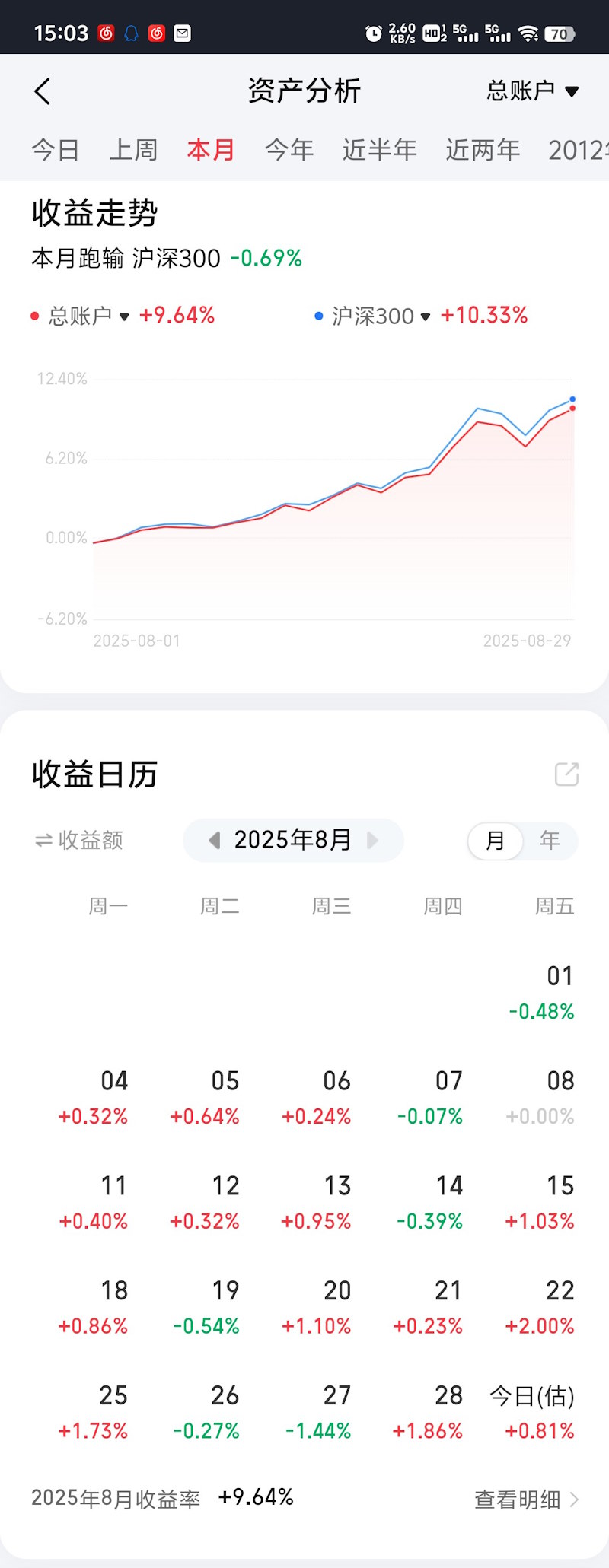609x1568 pixels.
Task: Switch to the 上周 tab
Action: [x=133, y=150]
